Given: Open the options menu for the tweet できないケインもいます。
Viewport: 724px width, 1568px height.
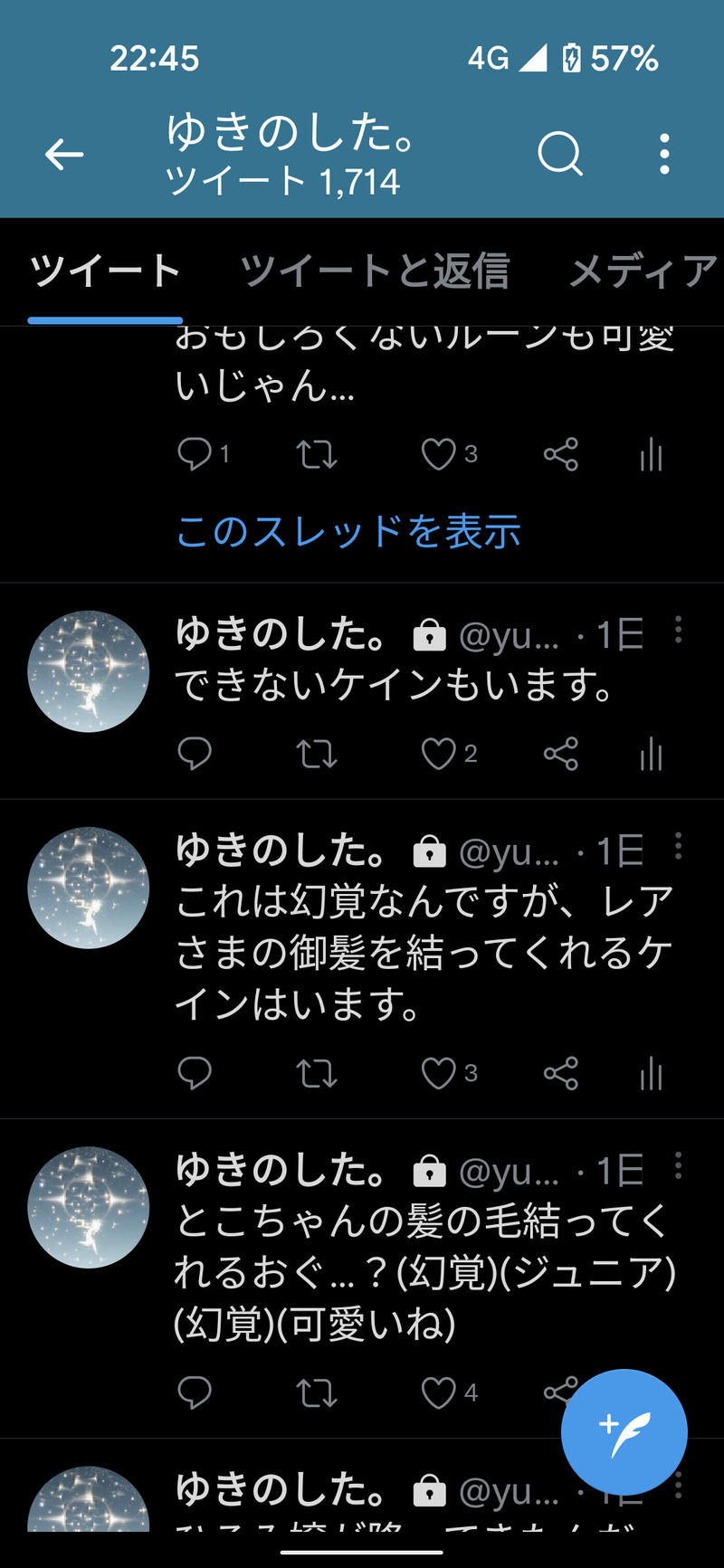Looking at the screenshot, I should point(679,630).
